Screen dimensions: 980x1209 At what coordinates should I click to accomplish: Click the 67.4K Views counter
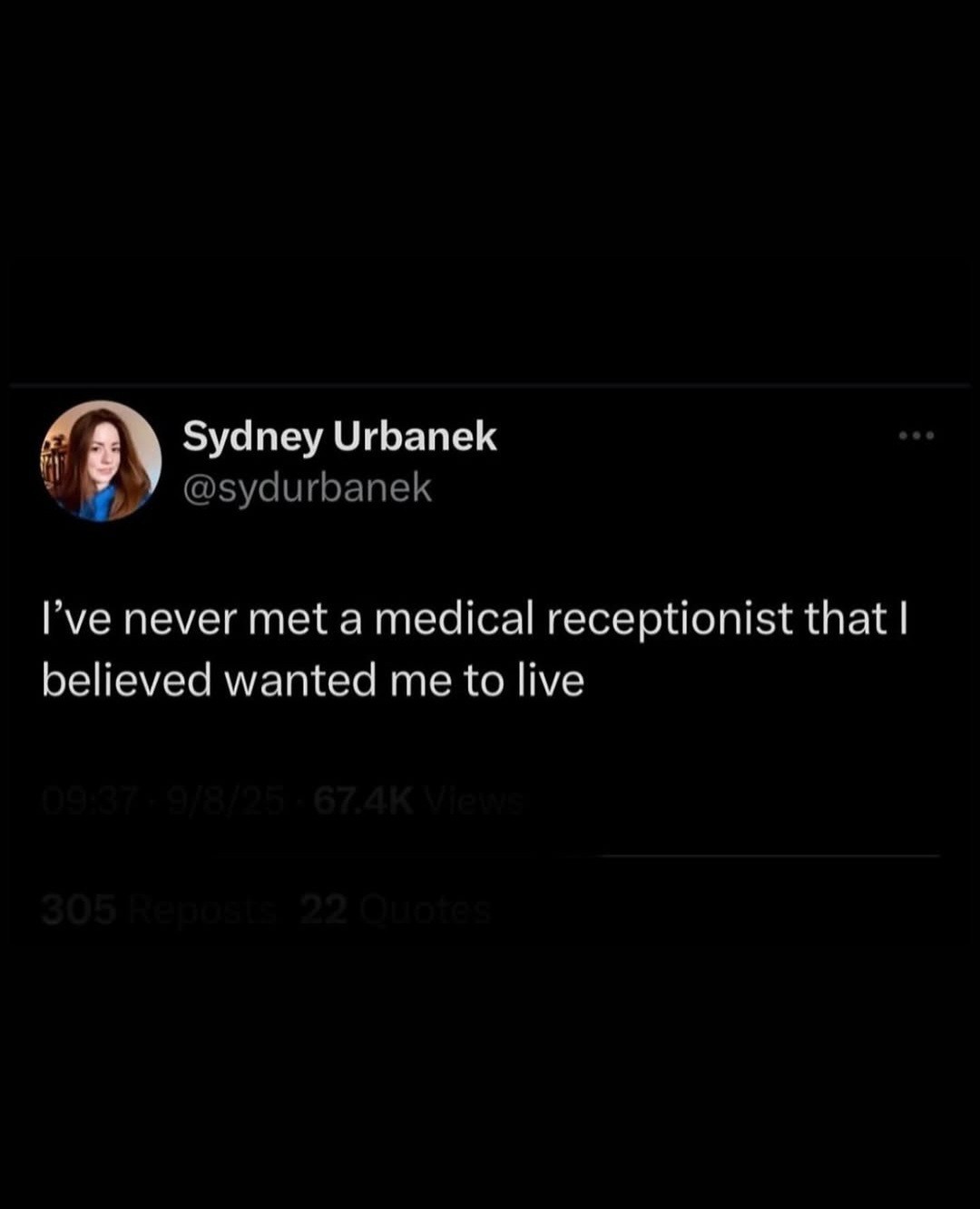pyautogui.click(x=419, y=801)
